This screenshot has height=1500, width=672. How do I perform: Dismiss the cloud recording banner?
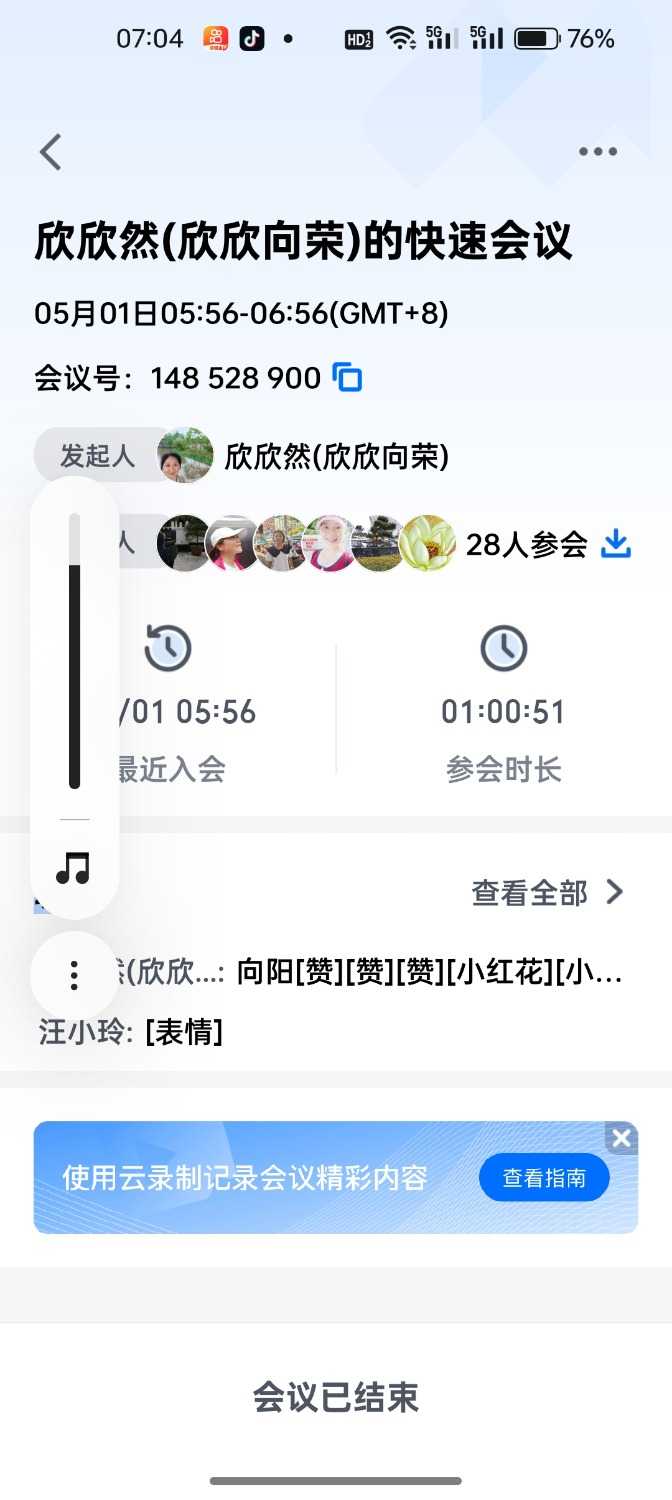tap(621, 1138)
